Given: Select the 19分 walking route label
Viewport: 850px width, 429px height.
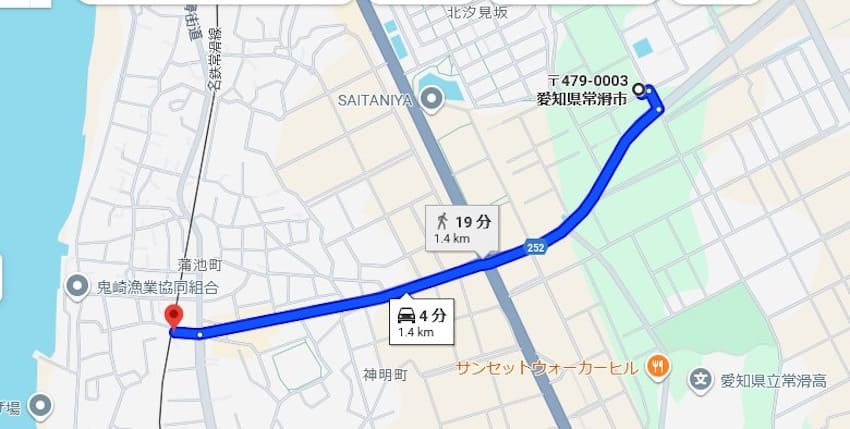Looking at the screenshot, I should (461, 229).
